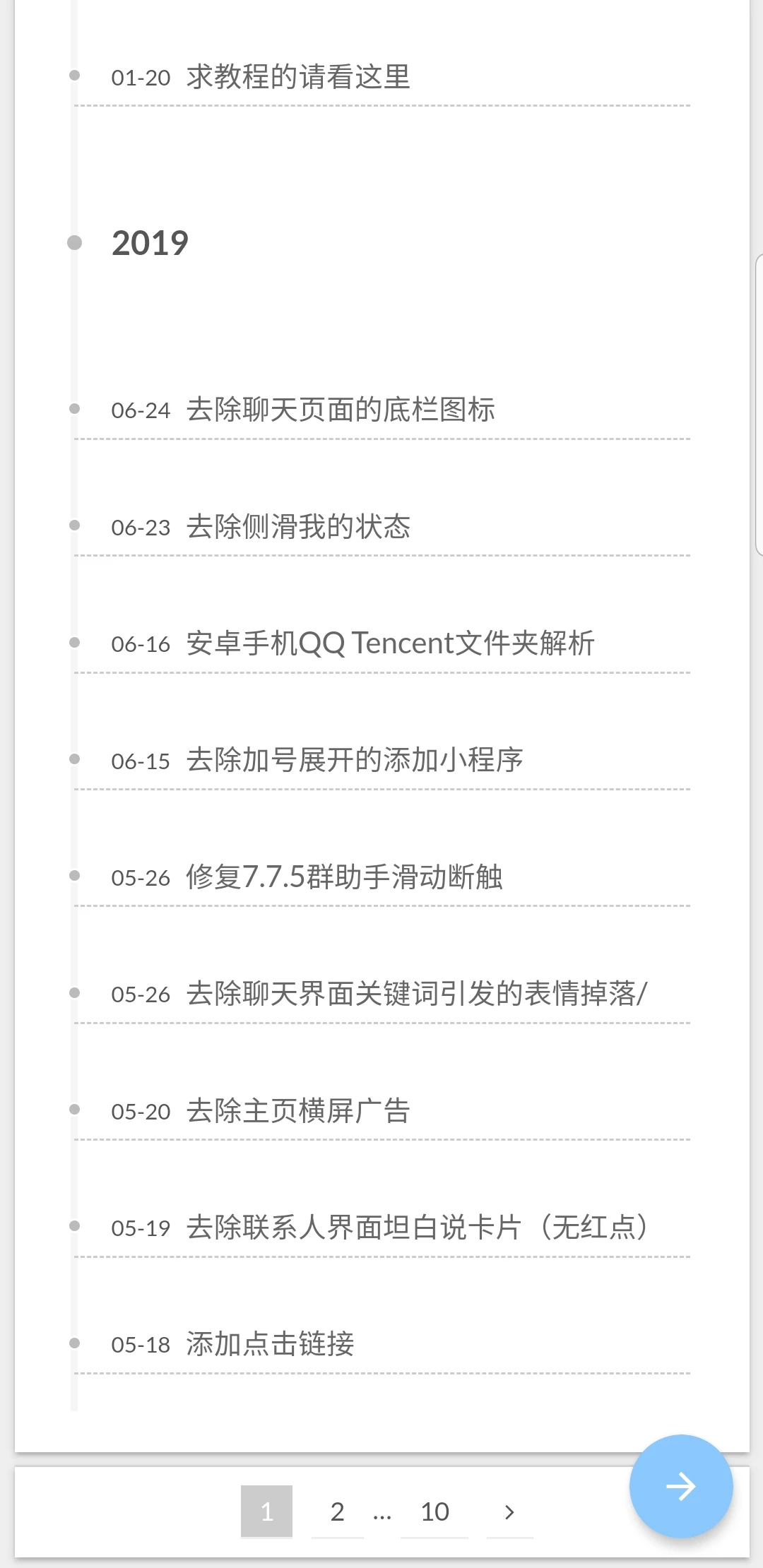Go to page 2 of the archive
This screenshot has height=1568, width=763.
[x=338, y=1511]
